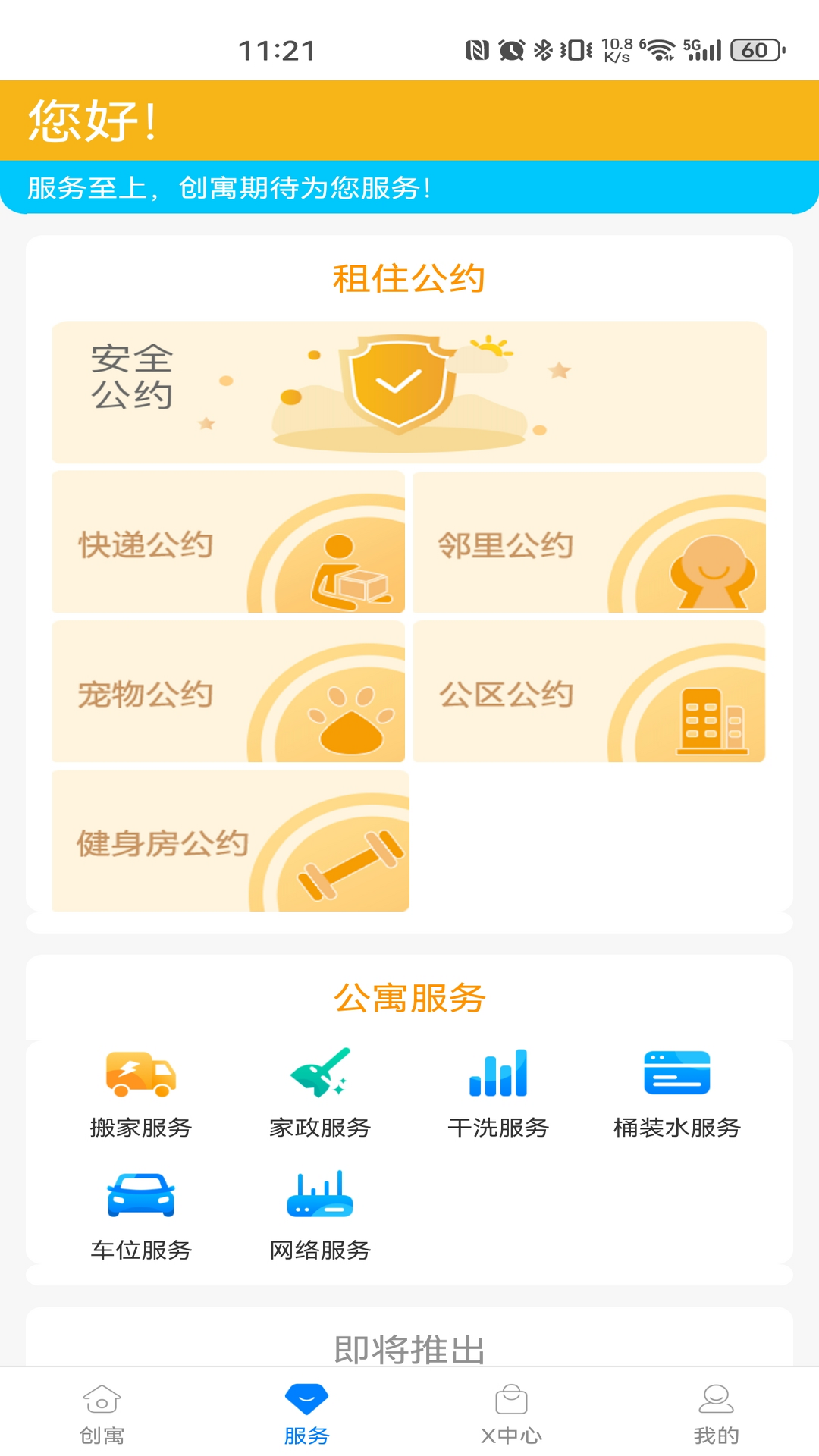Open 网络服务 network service
The height and width of the screenshot is (1456, 819).
pos(320,1215)
